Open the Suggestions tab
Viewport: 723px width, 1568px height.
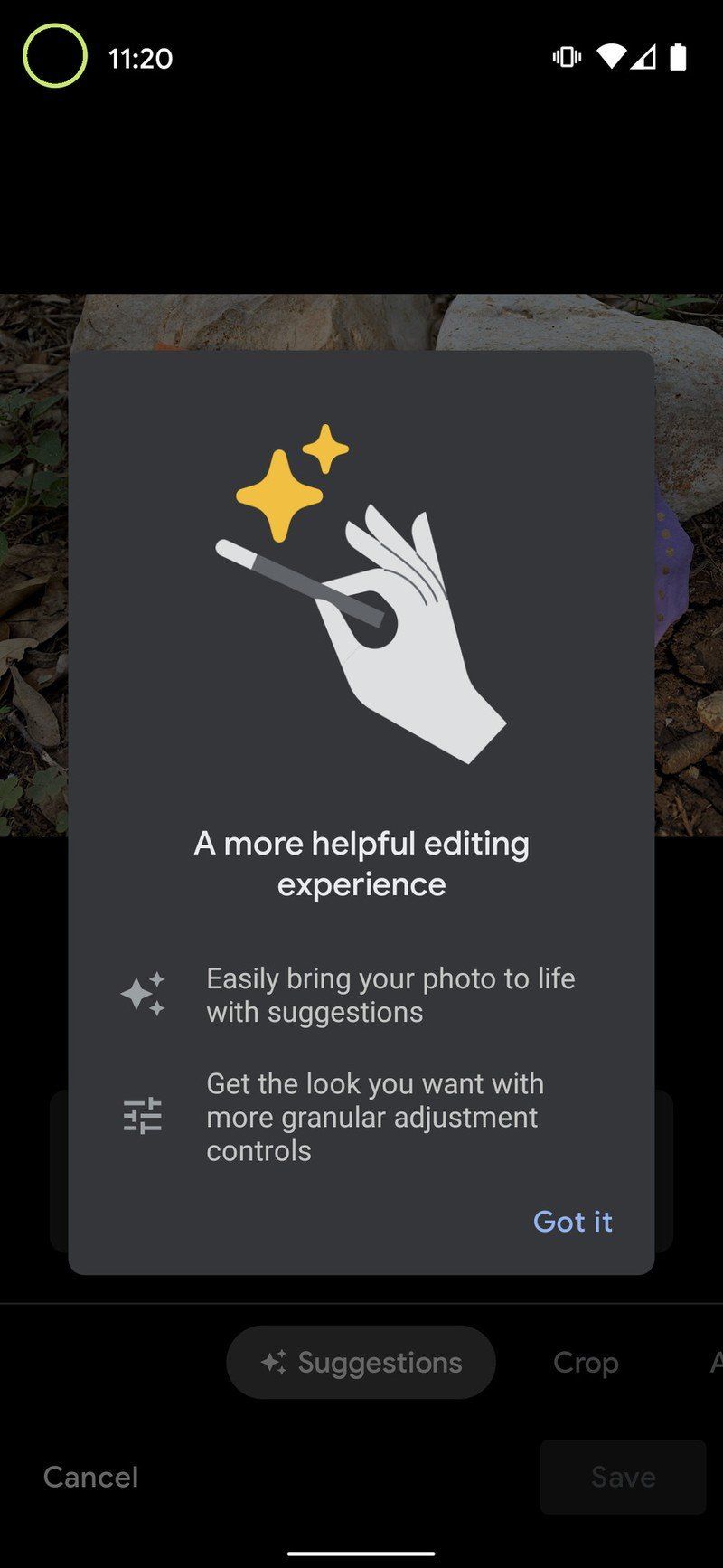360,1361
